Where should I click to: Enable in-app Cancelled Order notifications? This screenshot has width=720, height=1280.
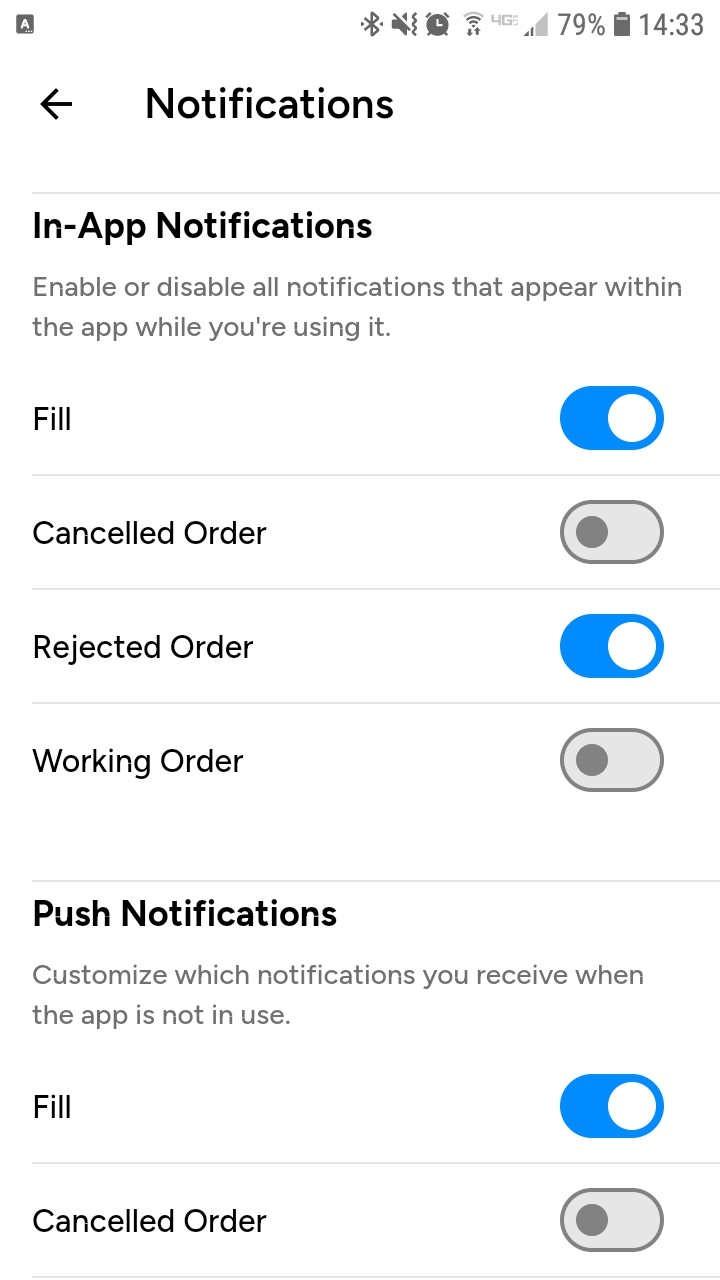click(611, 532)
